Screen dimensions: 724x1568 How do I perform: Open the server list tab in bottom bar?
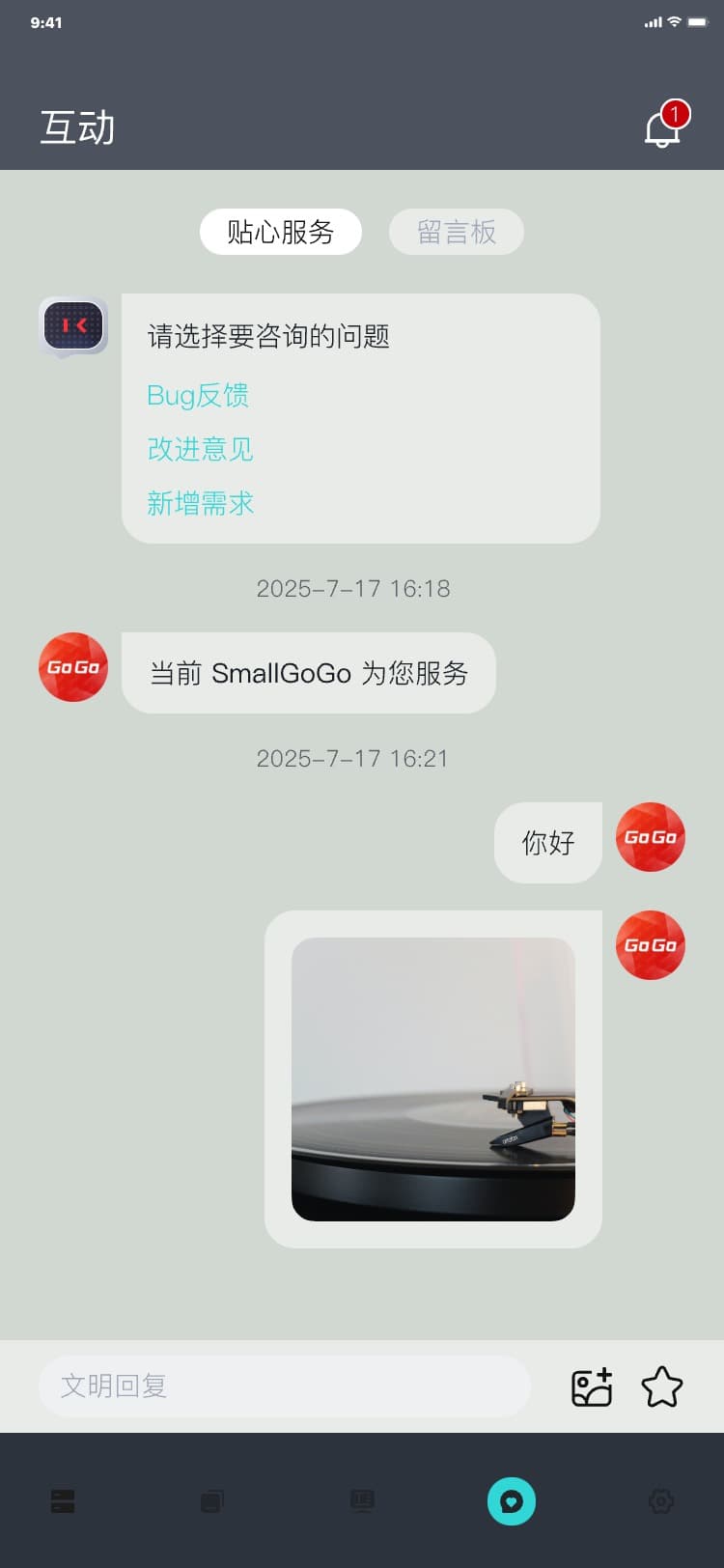(63, 1500)
